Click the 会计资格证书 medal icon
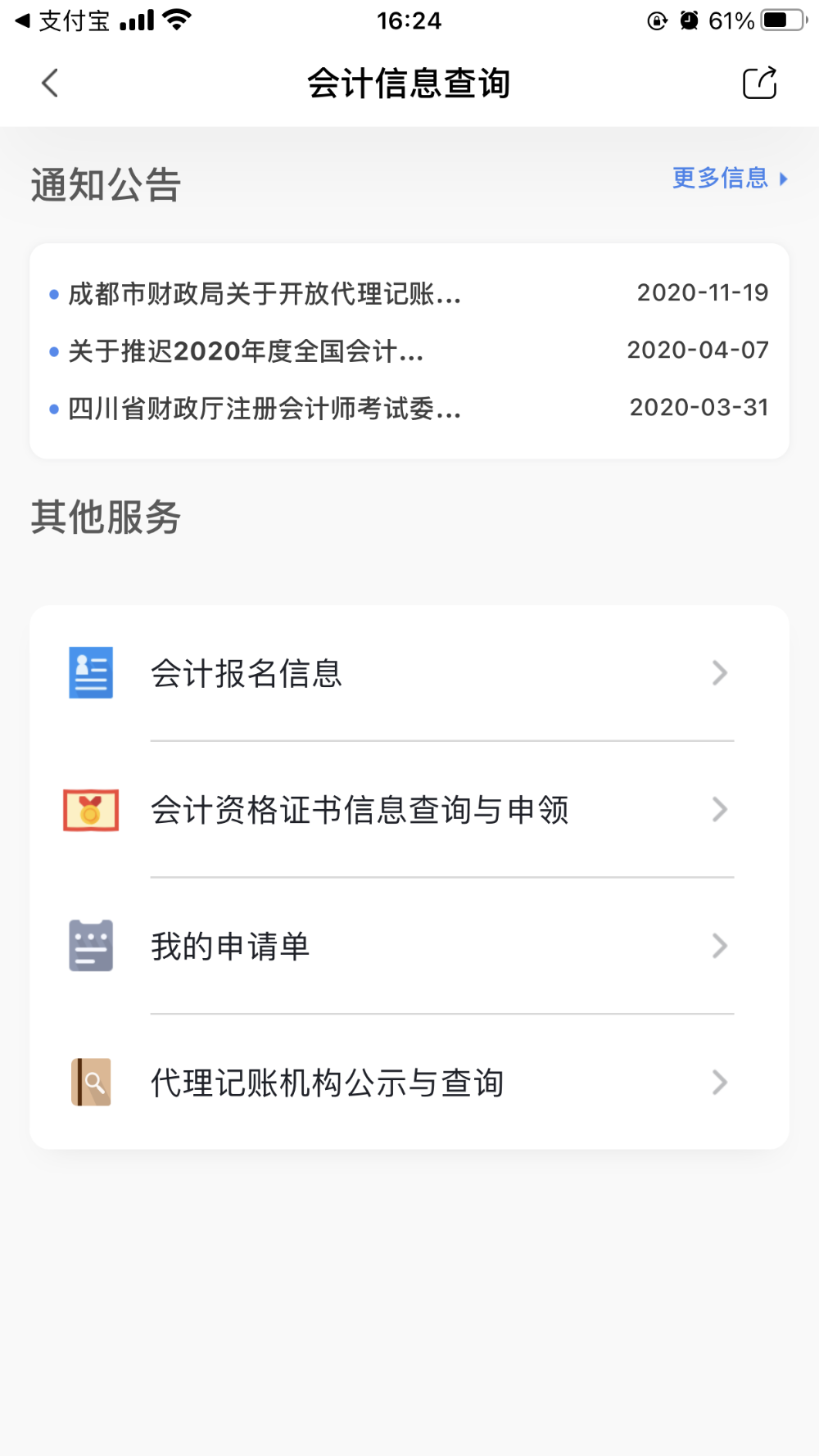The image size is (819, 1456). [90, 811]
